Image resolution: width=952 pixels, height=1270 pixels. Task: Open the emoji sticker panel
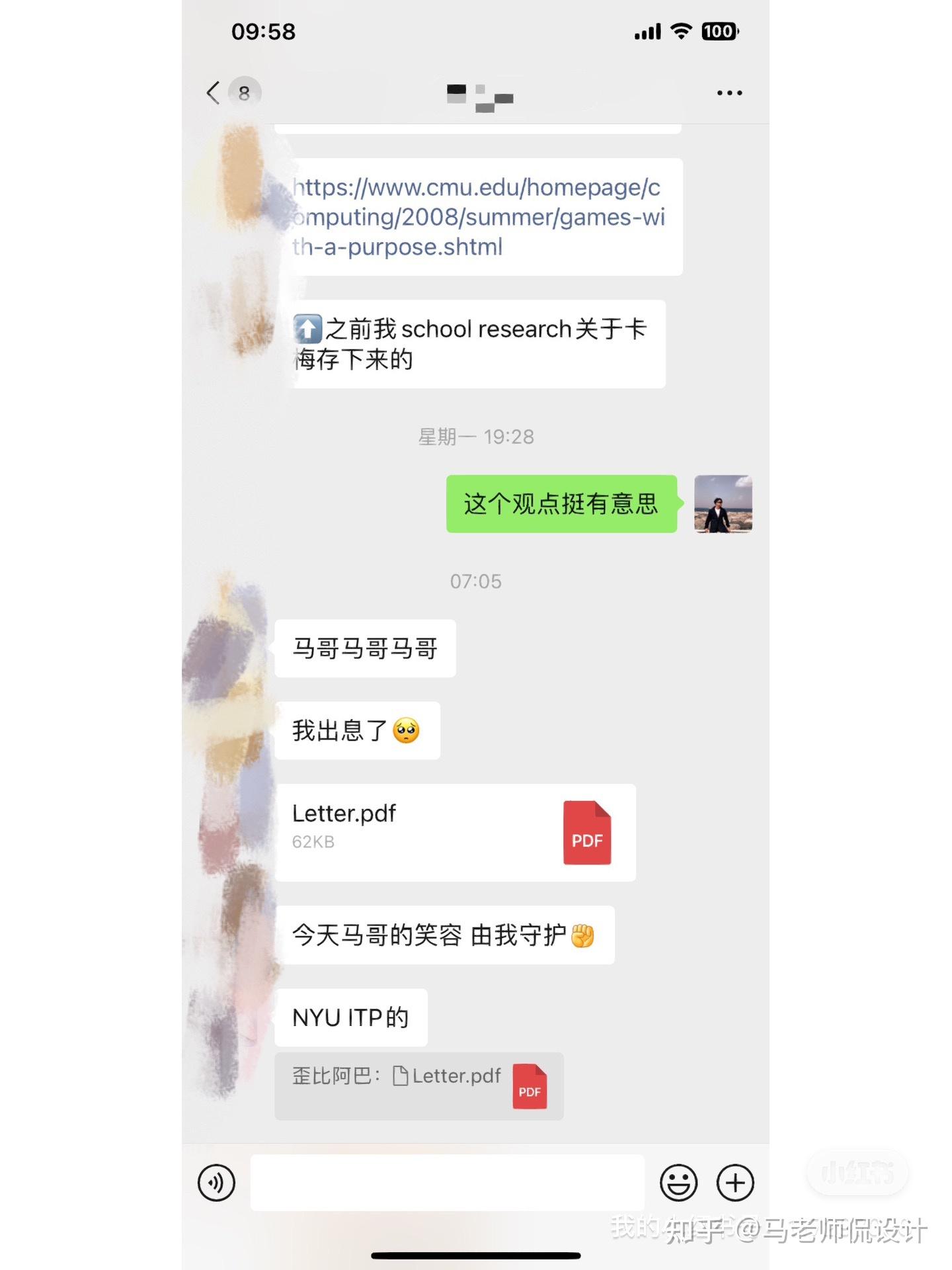[x=678, y=1182]
